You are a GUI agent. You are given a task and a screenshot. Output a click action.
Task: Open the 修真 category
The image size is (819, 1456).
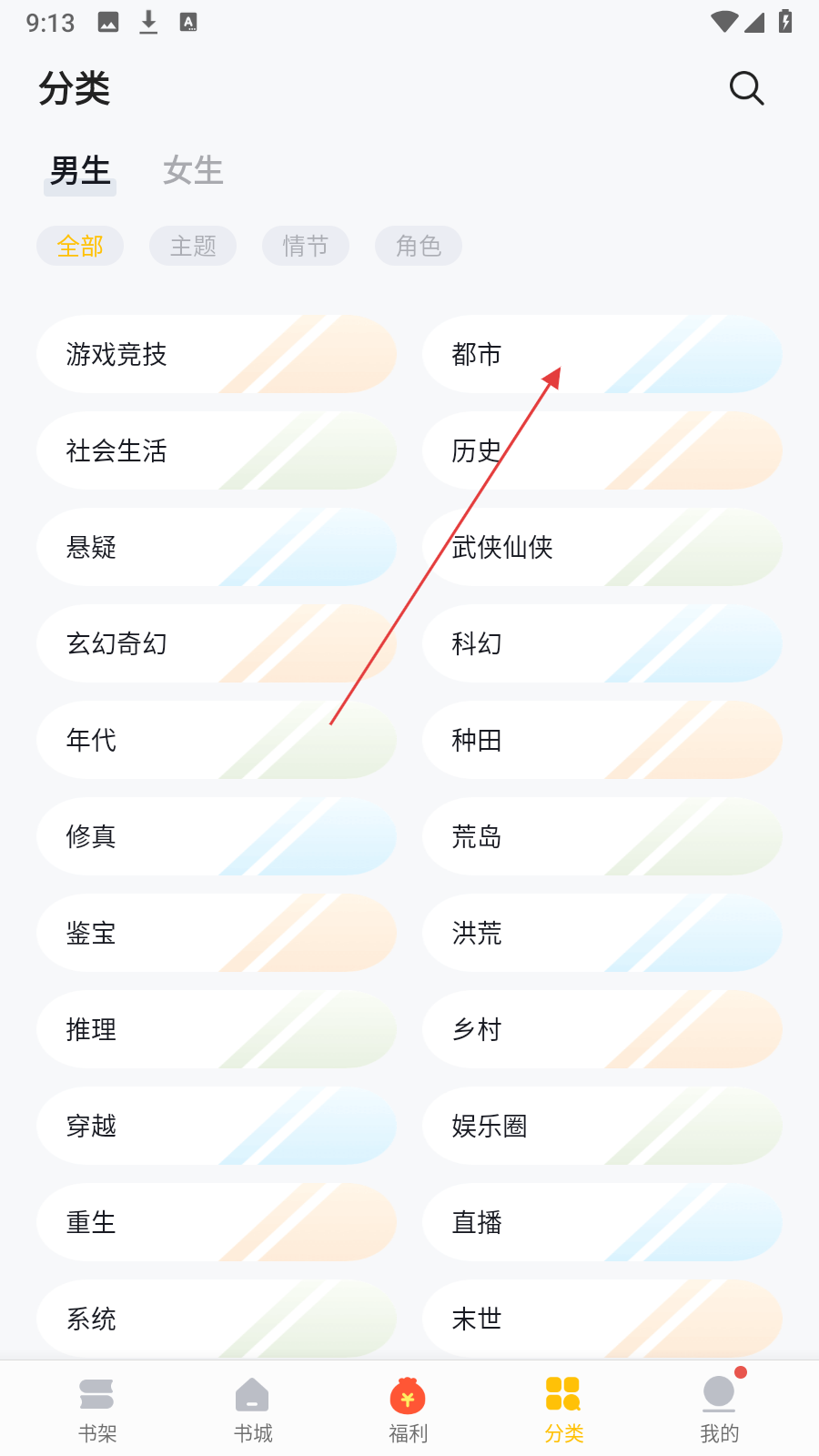click(217, 836)
